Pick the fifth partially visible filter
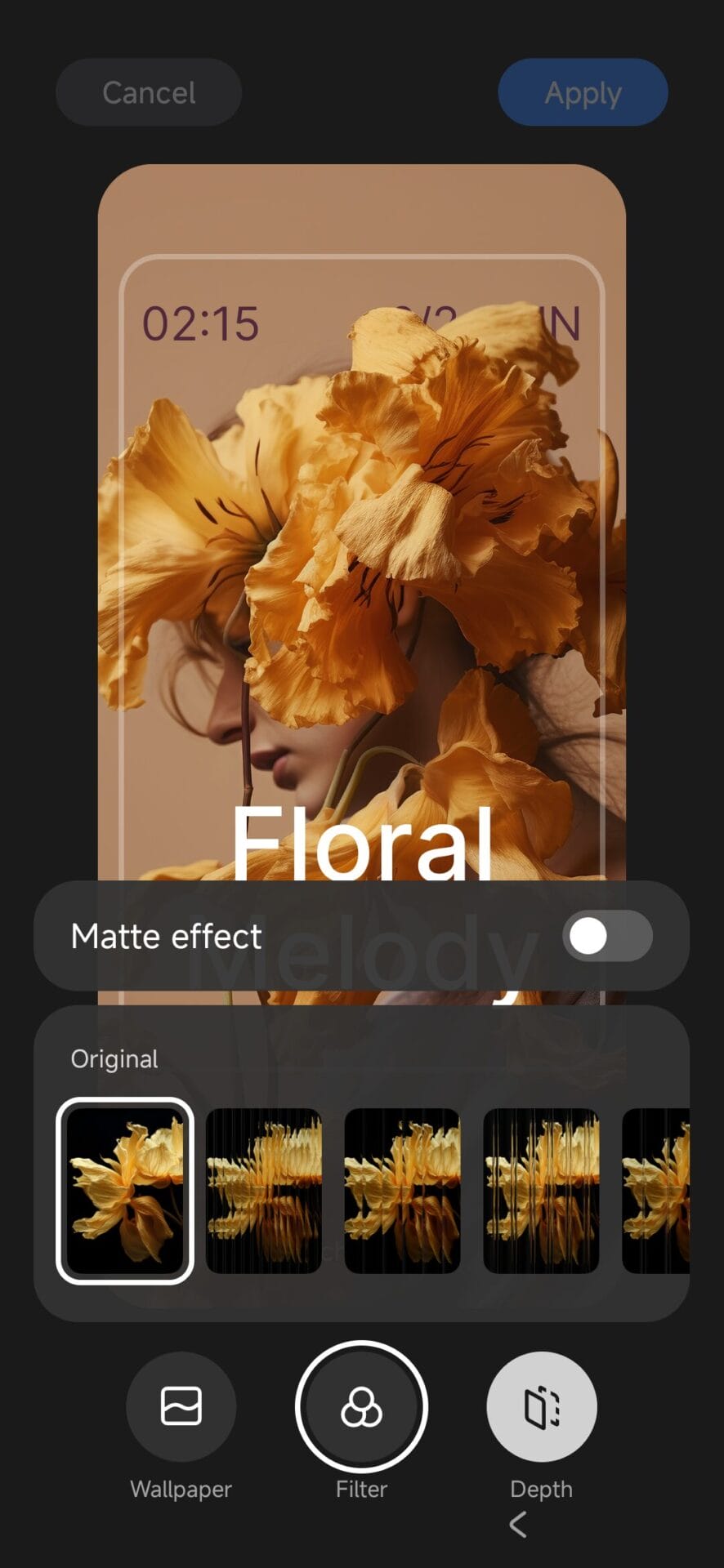The height and width of the screenshot is (1568, 724). [x=656, y=1191]
